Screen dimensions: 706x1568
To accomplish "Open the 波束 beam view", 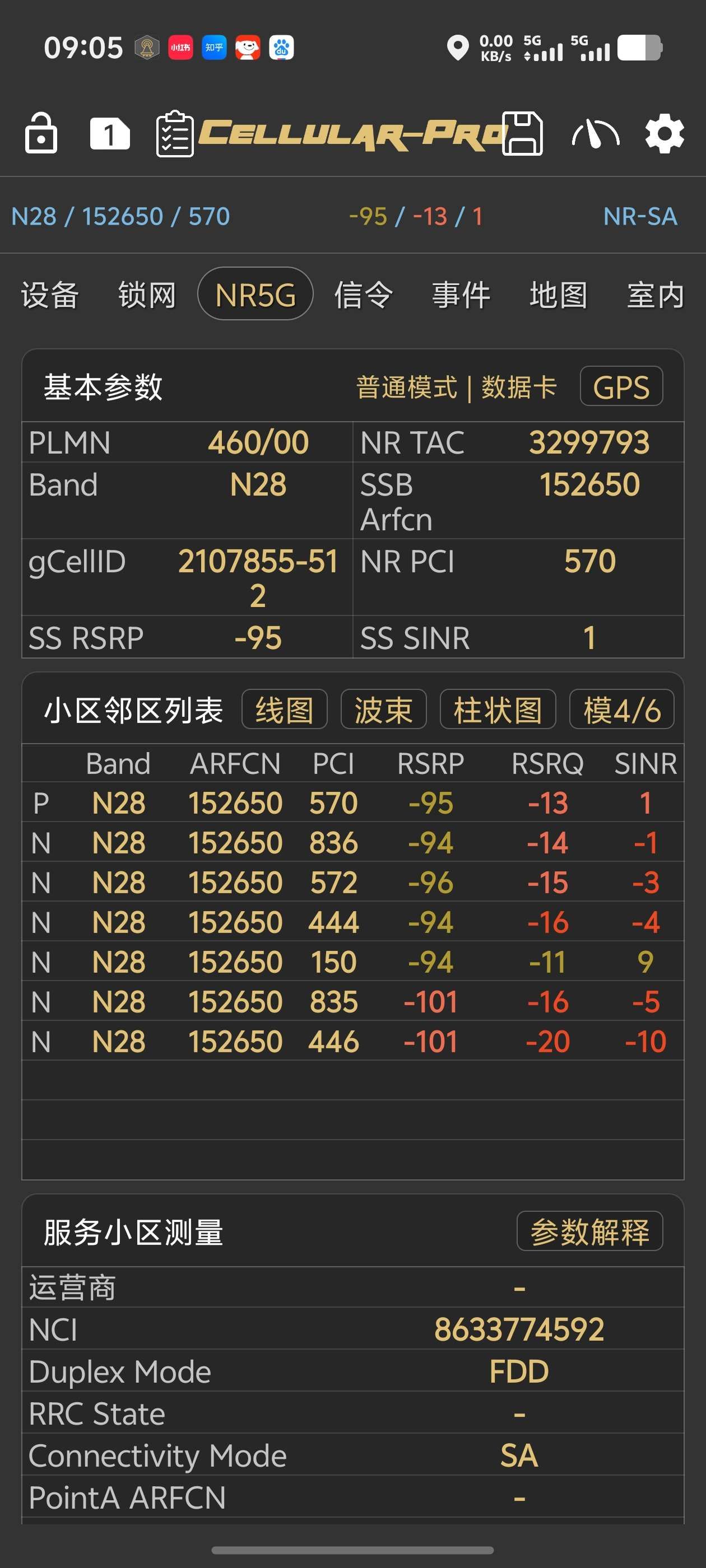I will coord(383,710).
